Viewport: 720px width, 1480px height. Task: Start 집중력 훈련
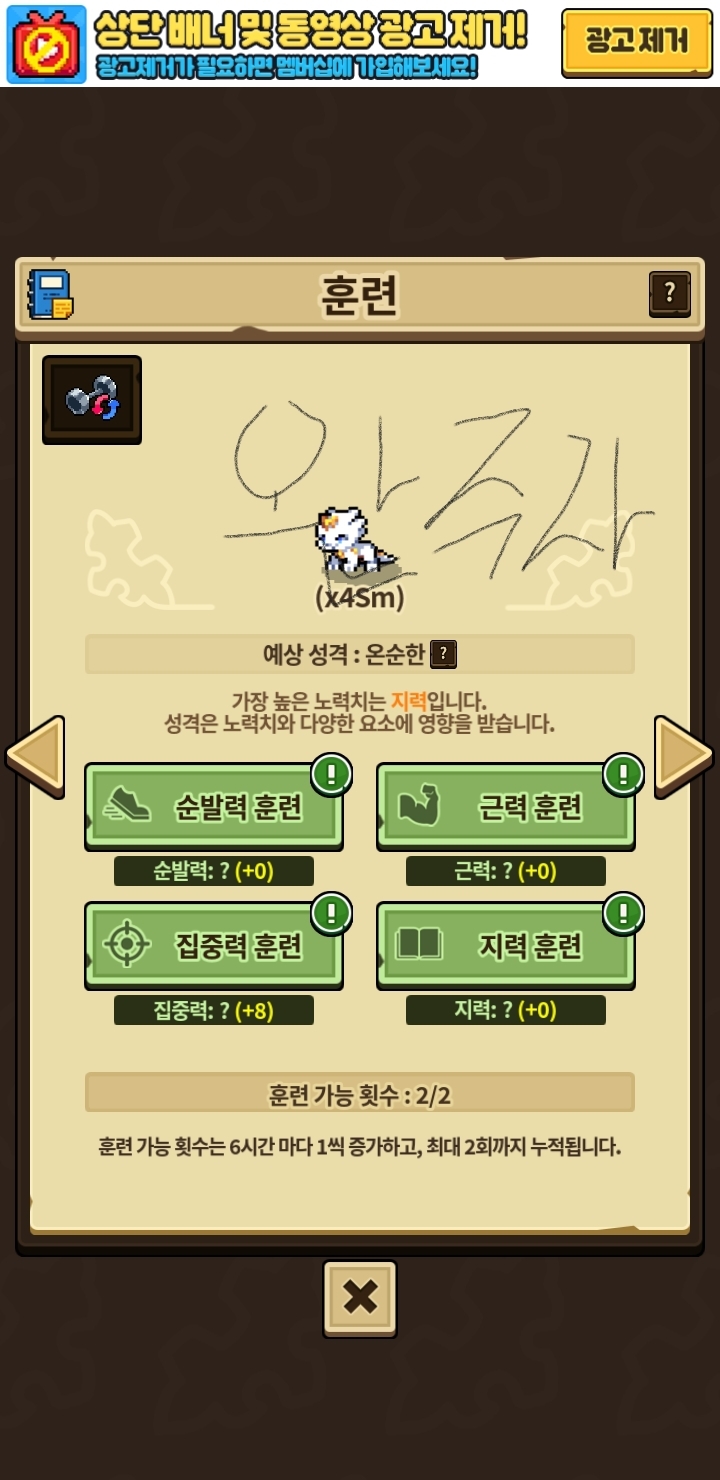pyautogui.click(x=214, y=946)
